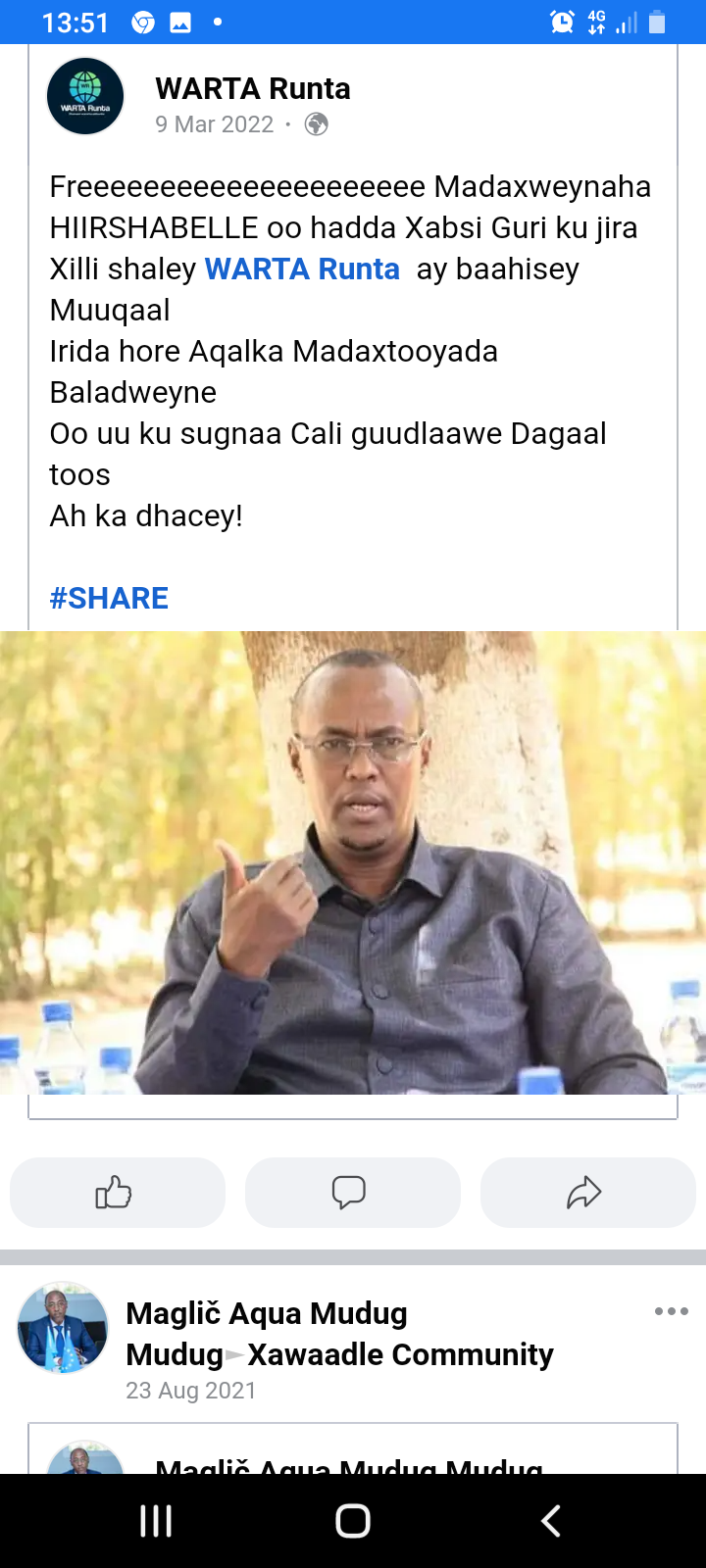Open Maglič Aqua Mudug profile
Image resolution: width=706 pixels, height=1568 pixels.
266,1313
